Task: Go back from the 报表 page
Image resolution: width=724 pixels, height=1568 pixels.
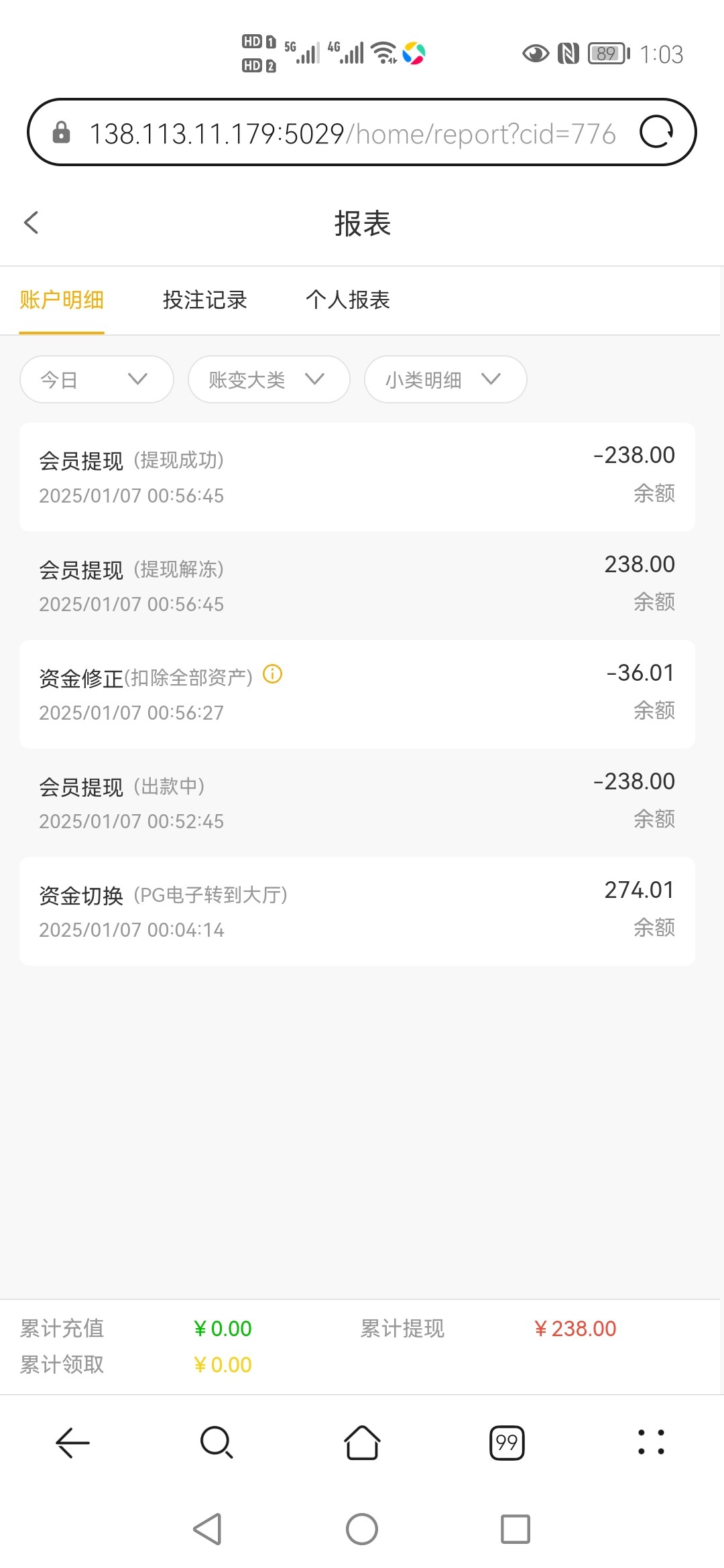Action: point(31,222)
